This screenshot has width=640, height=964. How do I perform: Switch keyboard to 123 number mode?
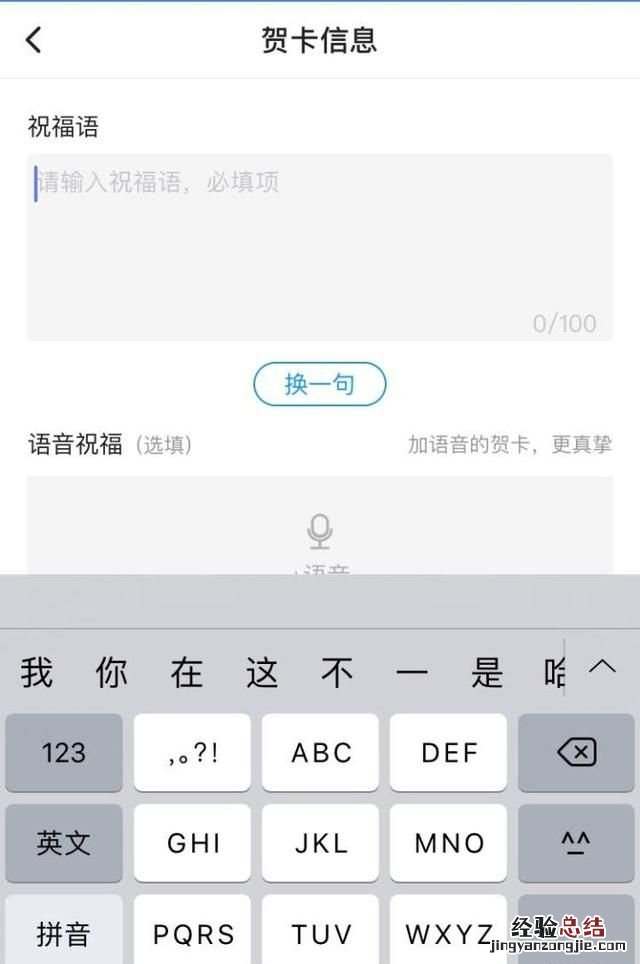pyautogui.click(x=64, y=752)
